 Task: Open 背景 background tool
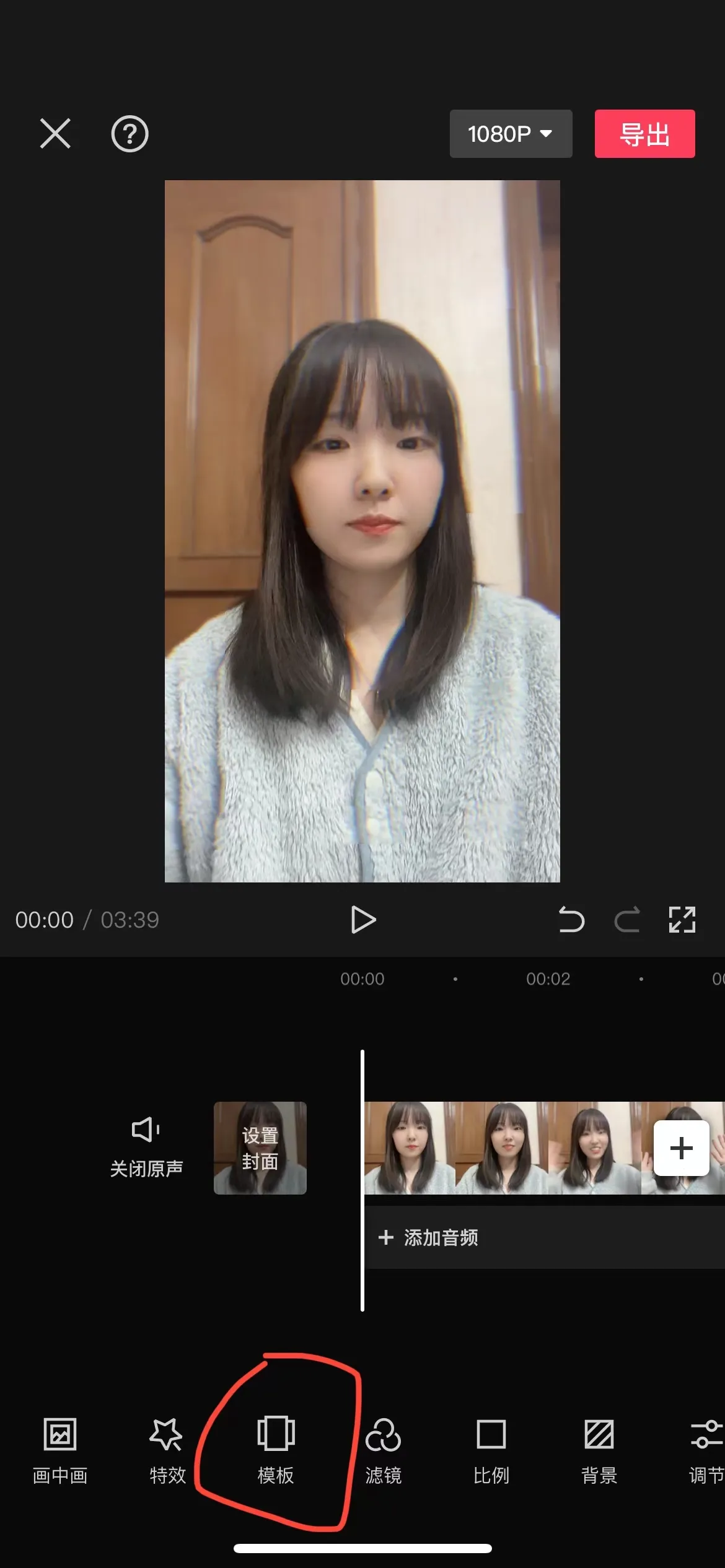click(x=599, y=1450)
